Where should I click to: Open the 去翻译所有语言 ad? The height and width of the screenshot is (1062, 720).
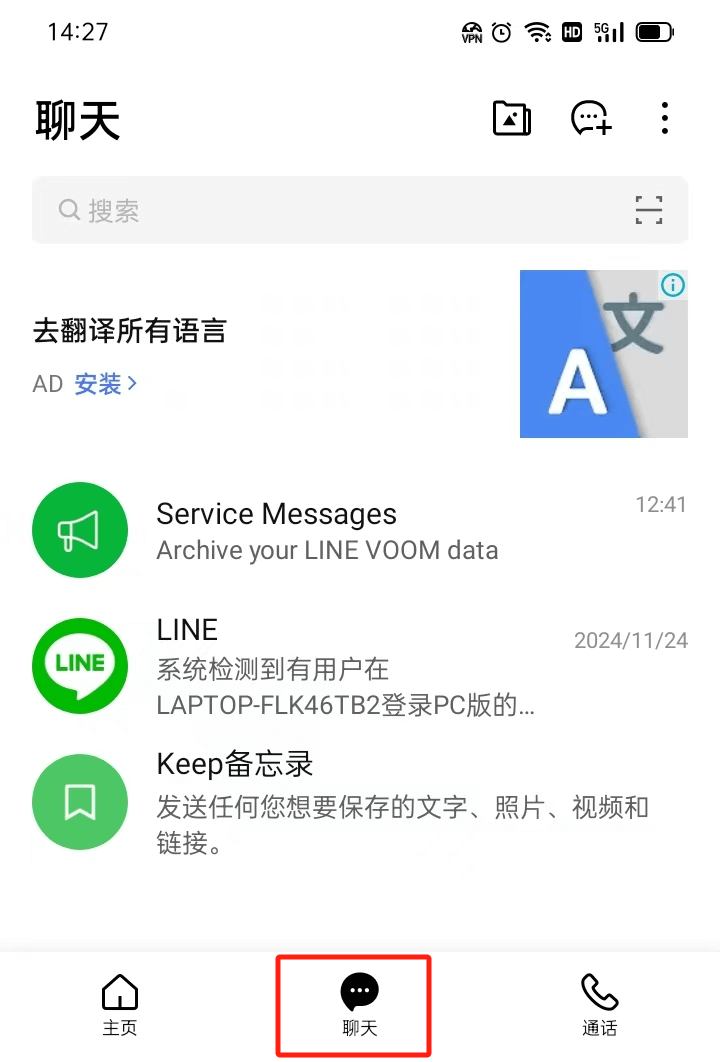(130, 332)
